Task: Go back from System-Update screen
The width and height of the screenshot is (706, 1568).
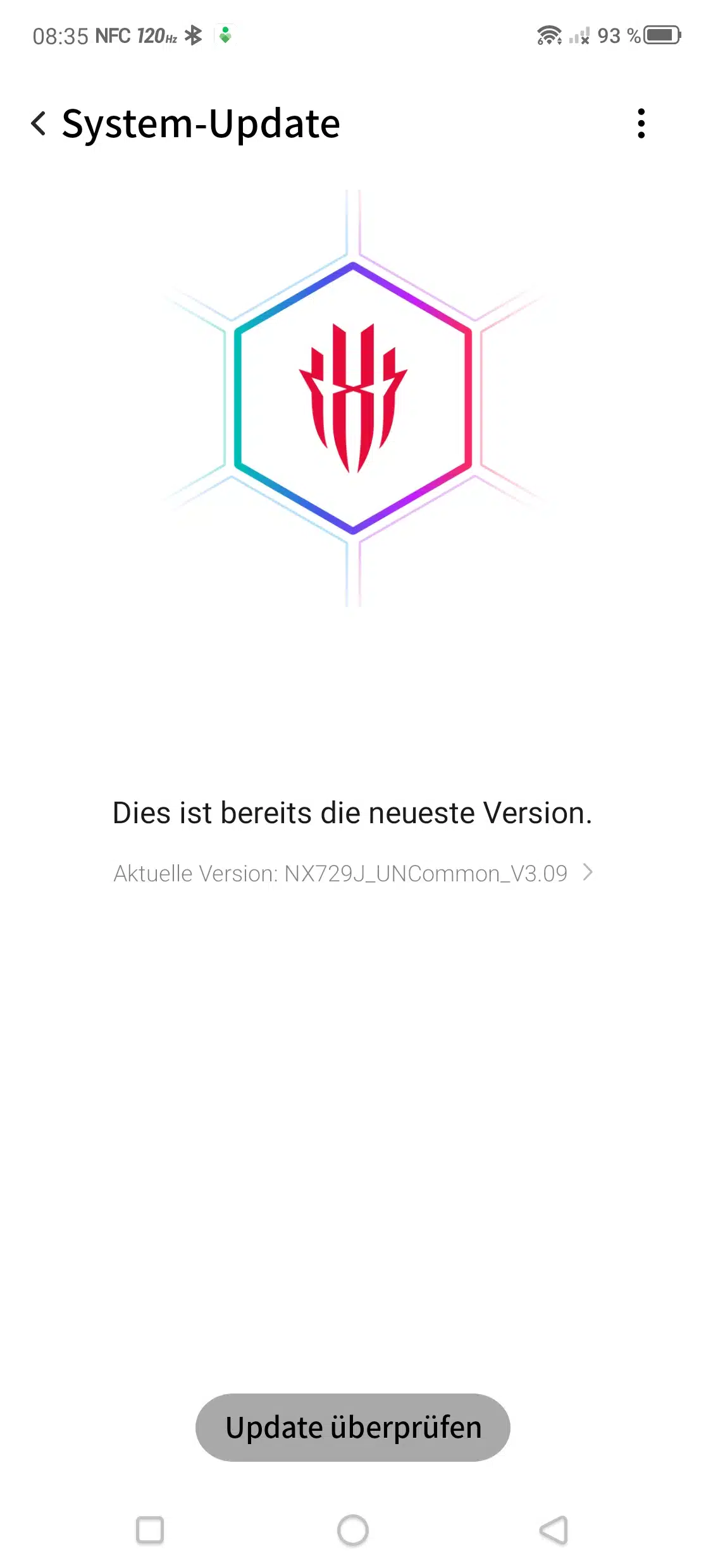Action: pos(39,123)
